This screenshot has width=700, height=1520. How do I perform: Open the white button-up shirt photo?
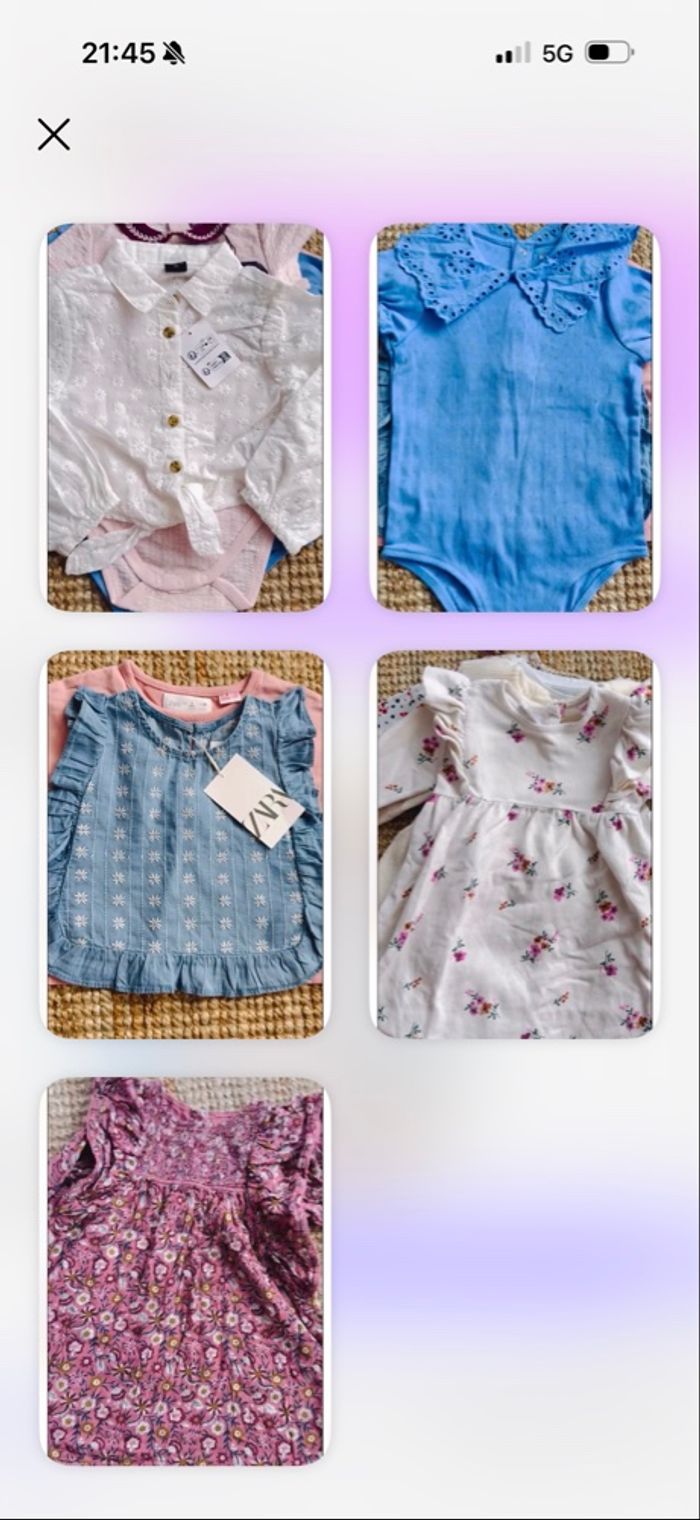(x=186, y=417)
